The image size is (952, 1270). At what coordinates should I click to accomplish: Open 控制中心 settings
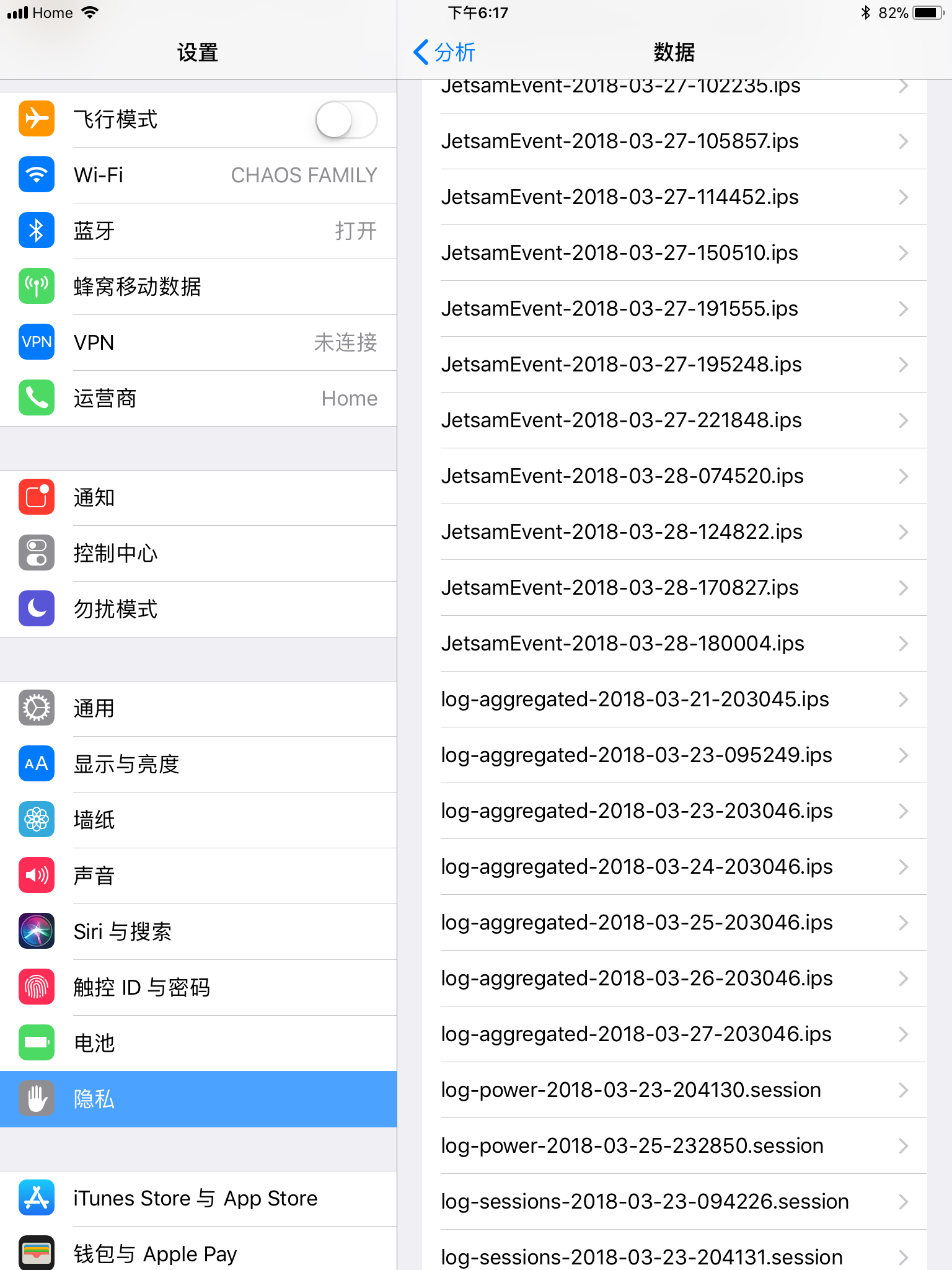coord(198,554)
